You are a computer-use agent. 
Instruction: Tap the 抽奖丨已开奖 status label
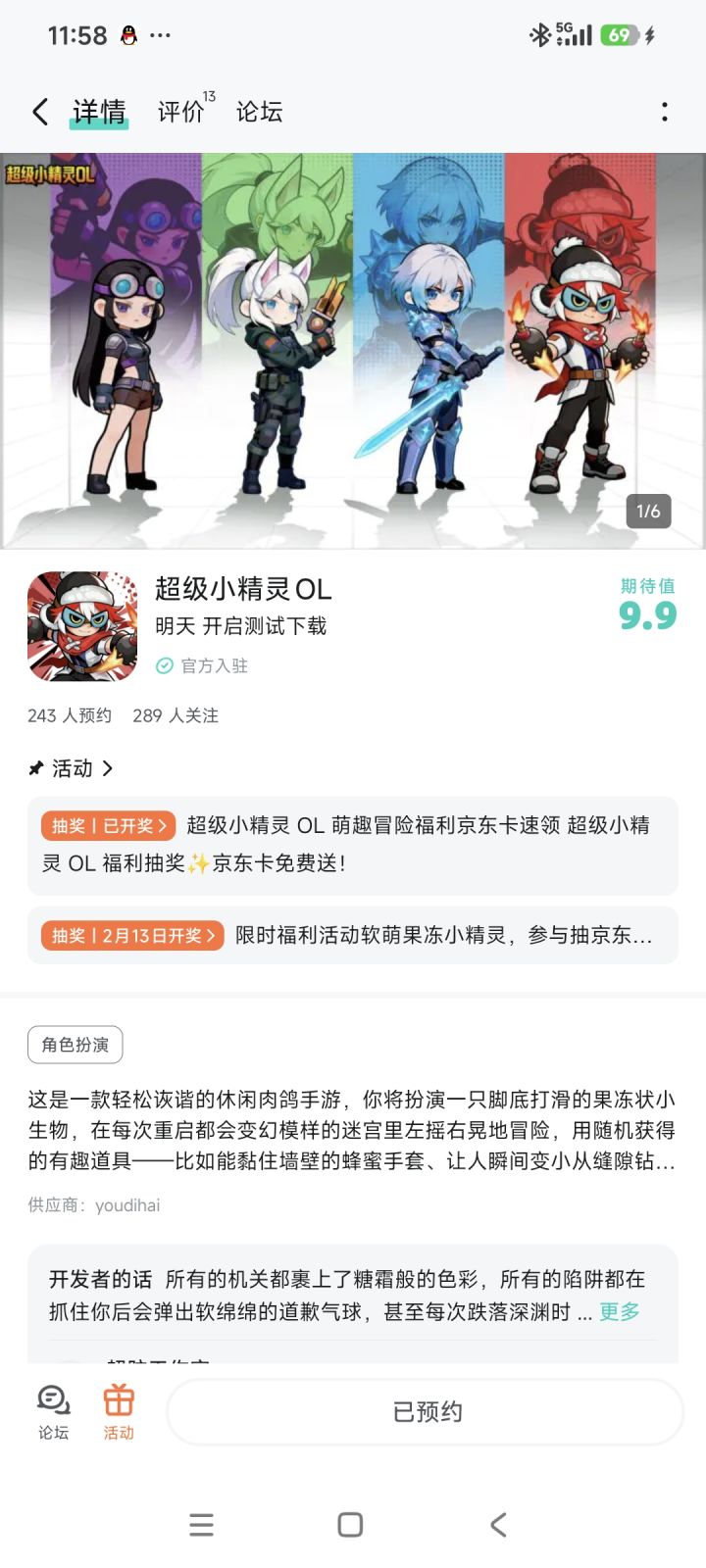coord(107,825)
